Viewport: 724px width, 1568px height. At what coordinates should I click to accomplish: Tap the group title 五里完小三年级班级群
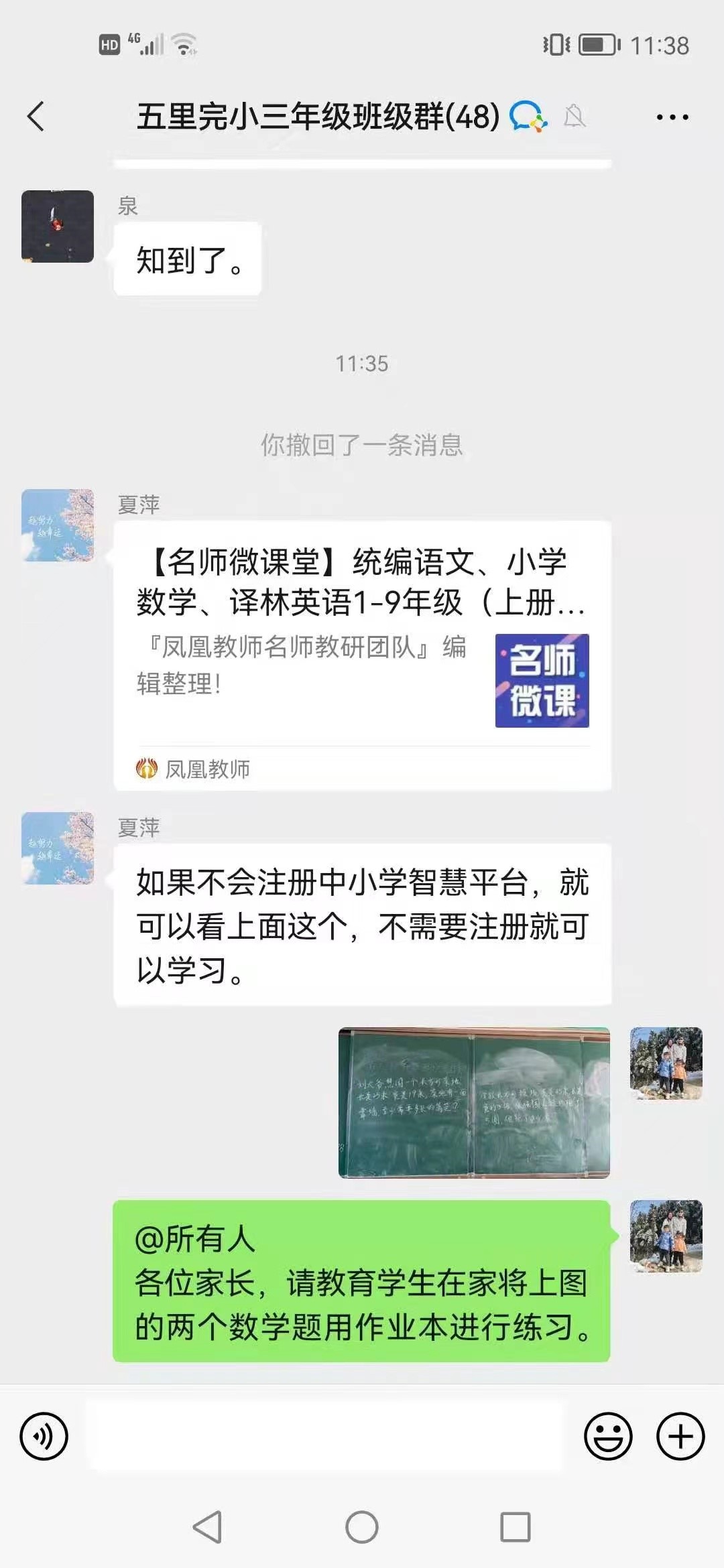(x=315, y=115)
